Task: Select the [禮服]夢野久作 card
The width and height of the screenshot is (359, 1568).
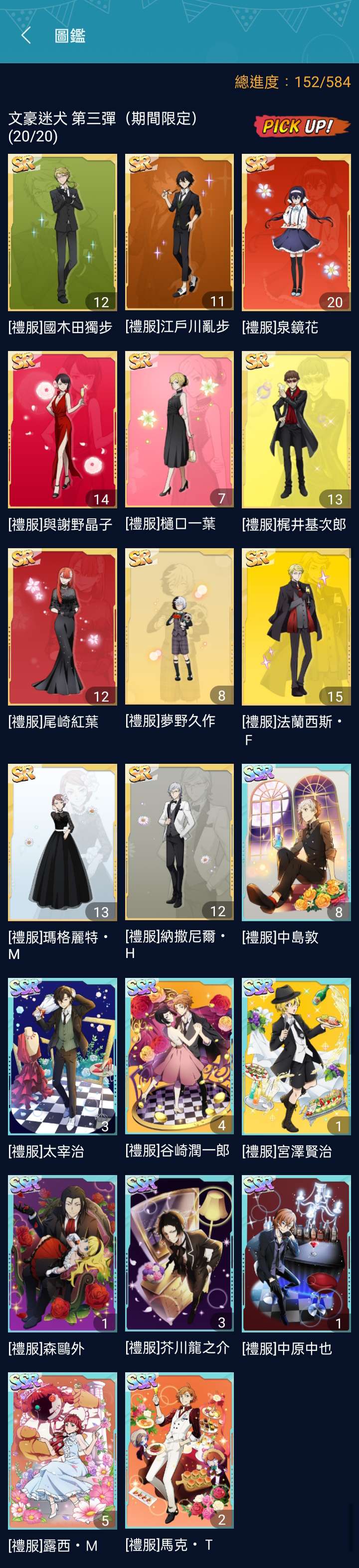Action: point(179,626)
